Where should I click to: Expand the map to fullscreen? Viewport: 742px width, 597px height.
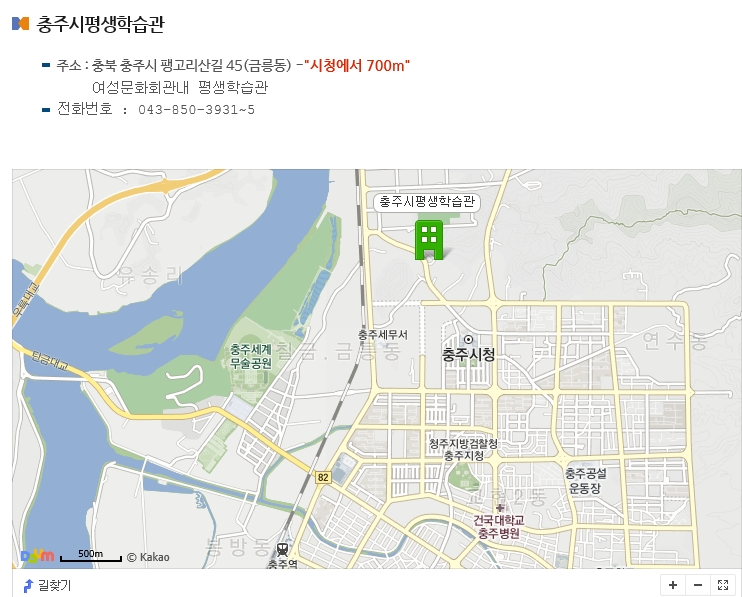pos(723,585)
